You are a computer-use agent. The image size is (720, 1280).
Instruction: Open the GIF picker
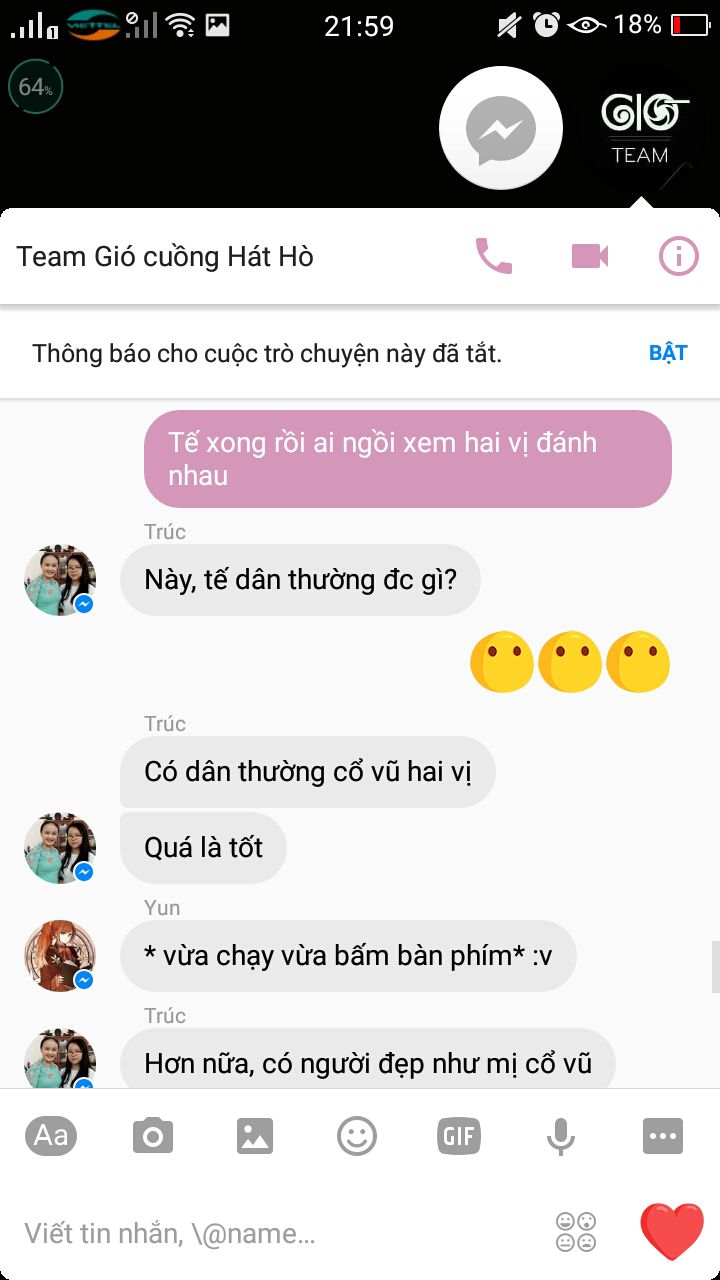459,1136
